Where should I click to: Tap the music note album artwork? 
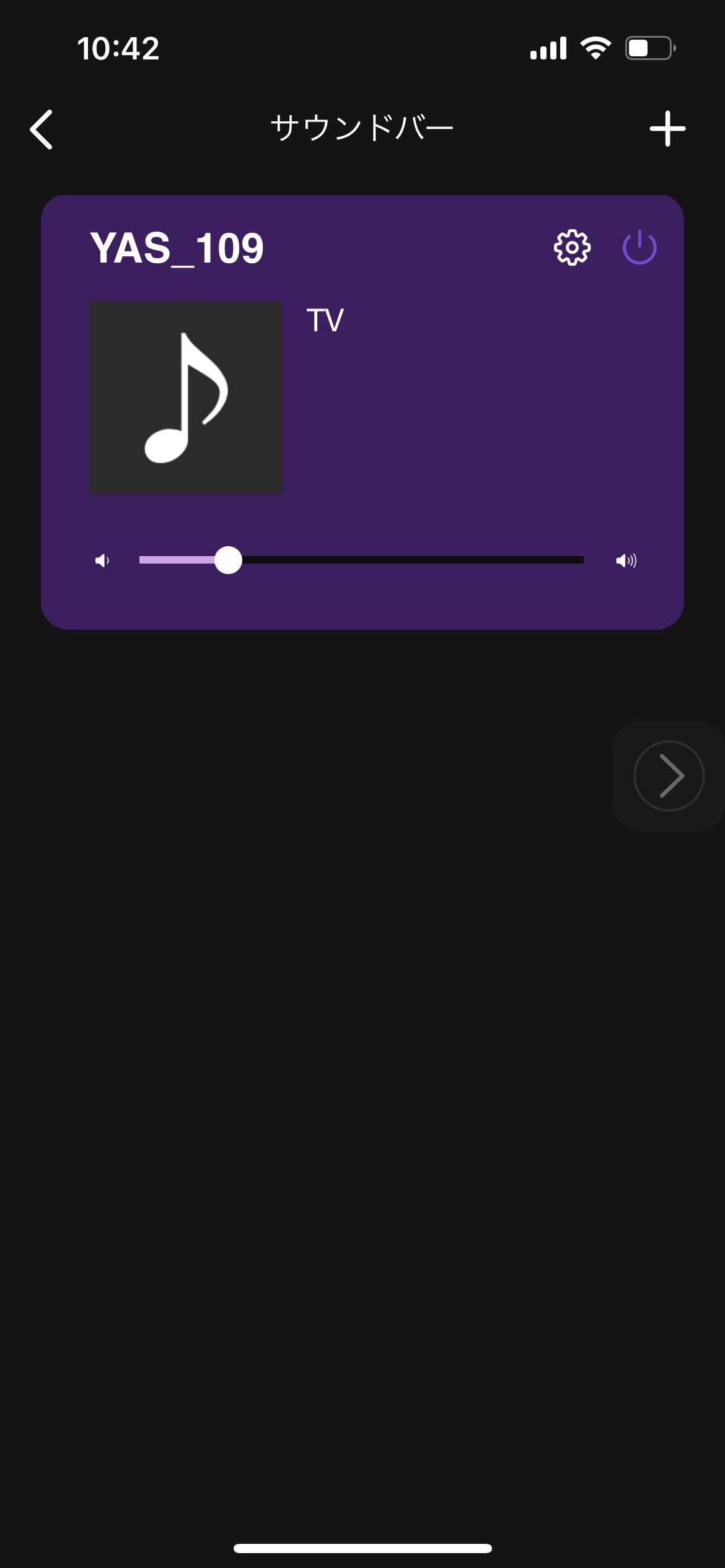click(186, 398)
